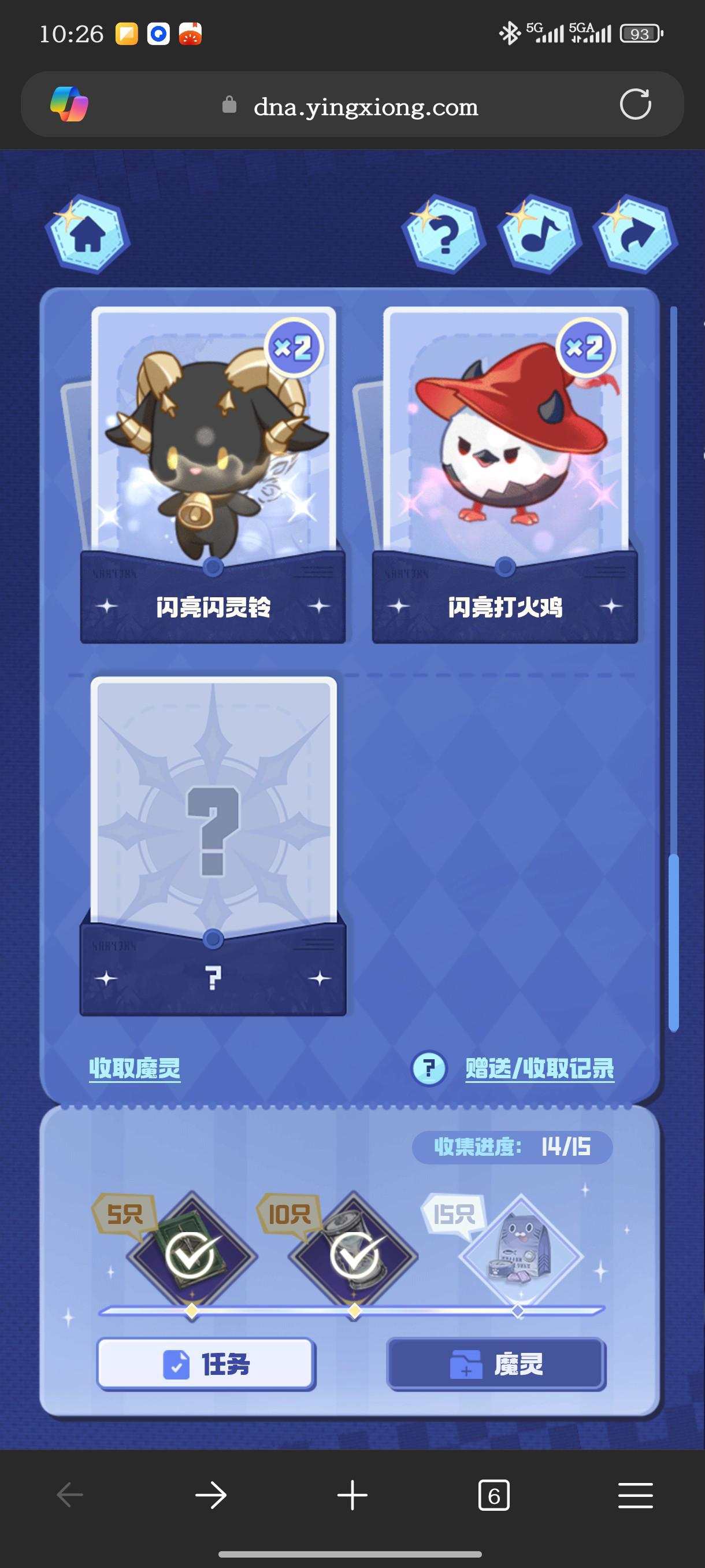Claim the 15只 cat food reward
The image size is (705, 1568).
[x=521, y=1255]
